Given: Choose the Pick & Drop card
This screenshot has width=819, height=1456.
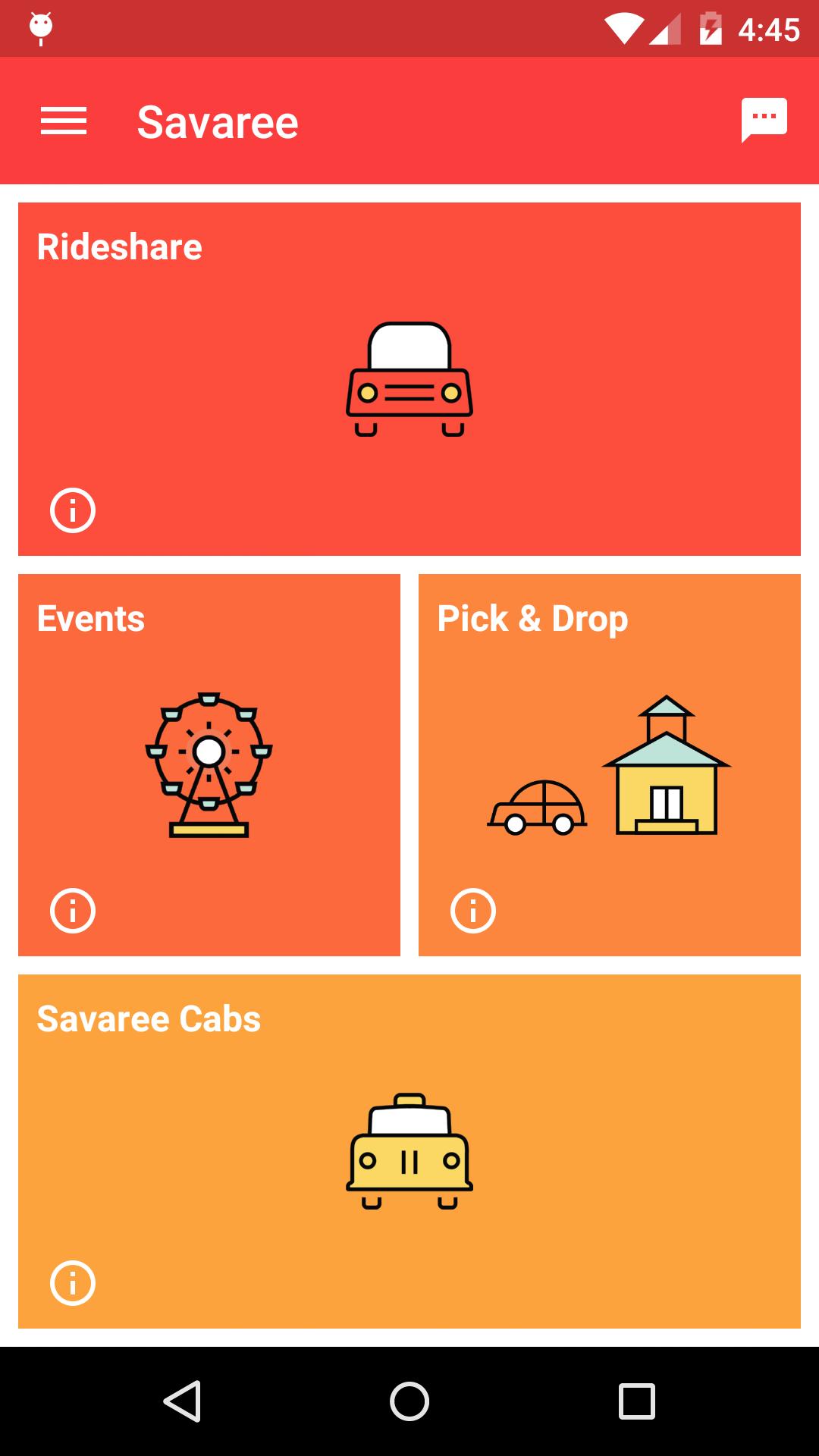Looking at the screenshot, I should pyautogui.click(x=610, y=764).
